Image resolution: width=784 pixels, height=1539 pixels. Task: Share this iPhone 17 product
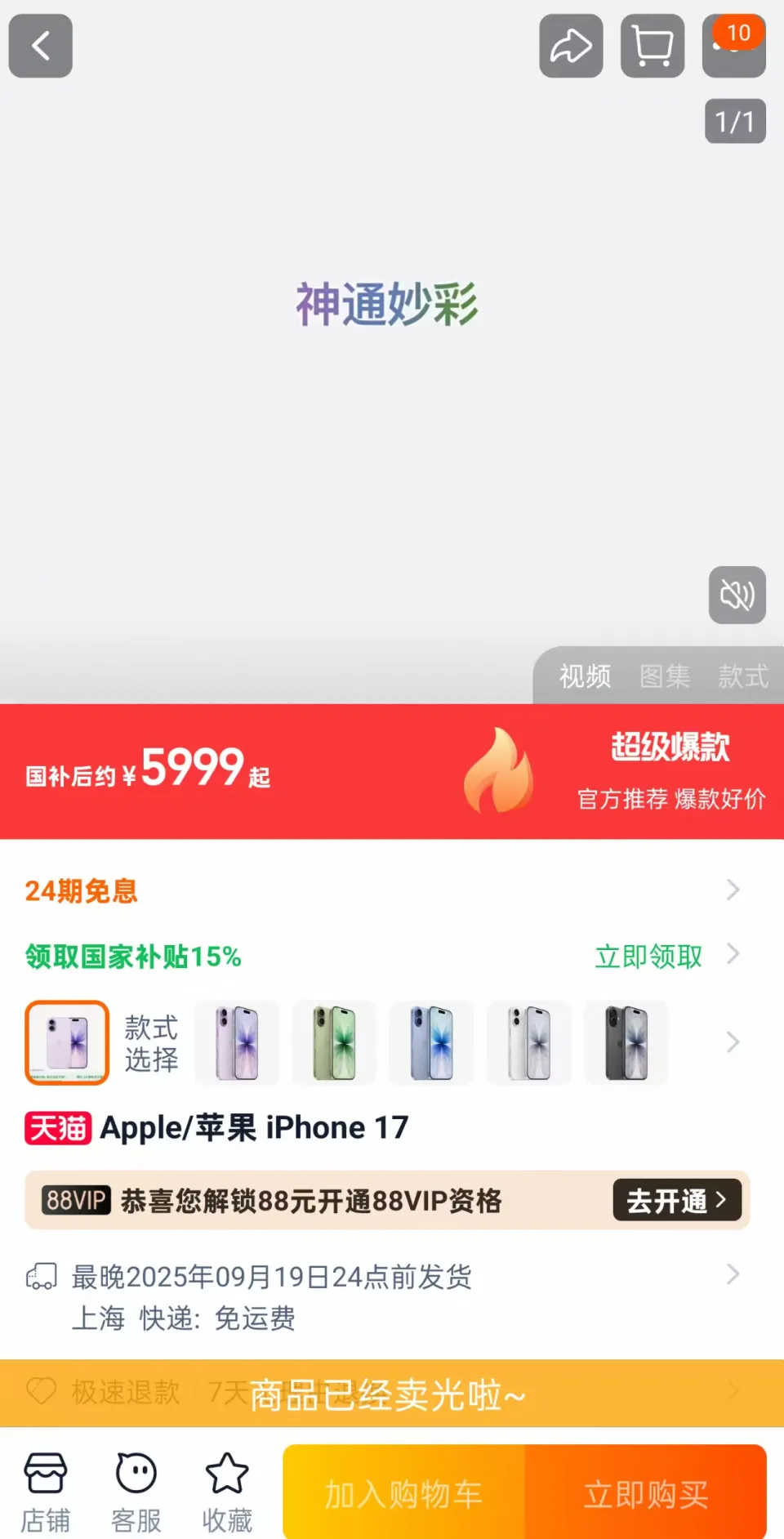[x=571, y=46]
